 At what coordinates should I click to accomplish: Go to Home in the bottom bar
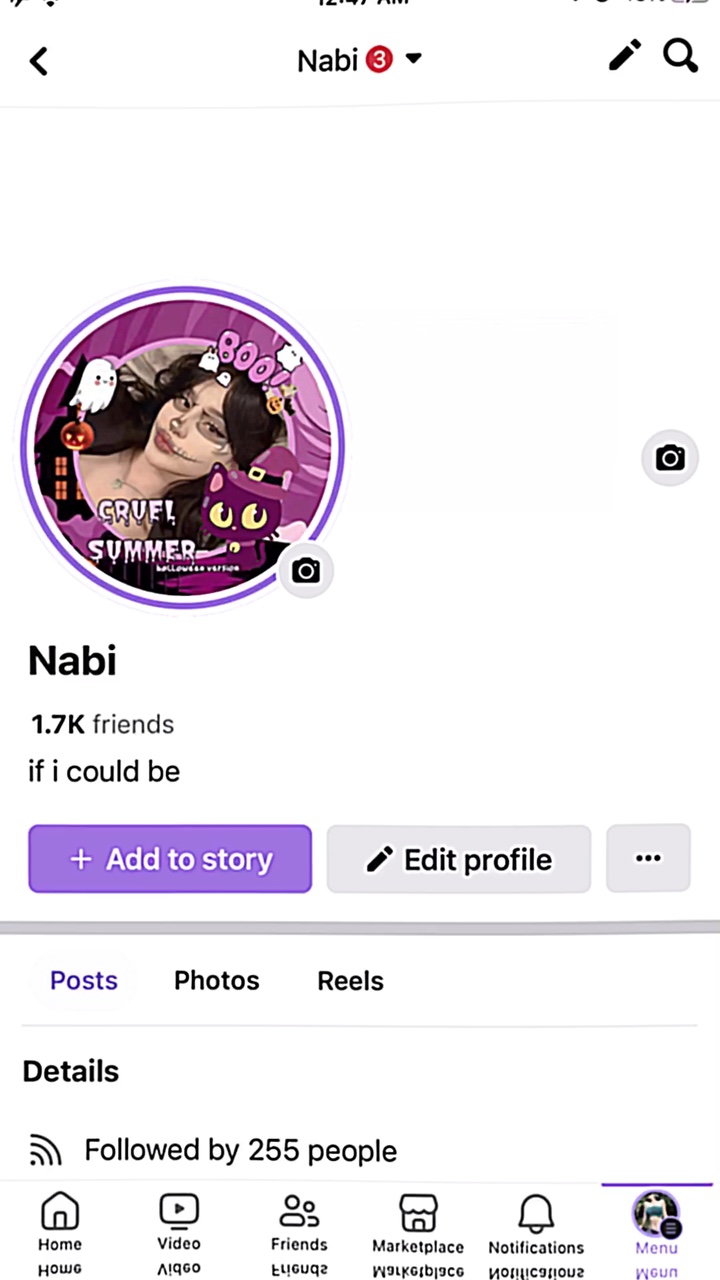[x=60, y=1222]
